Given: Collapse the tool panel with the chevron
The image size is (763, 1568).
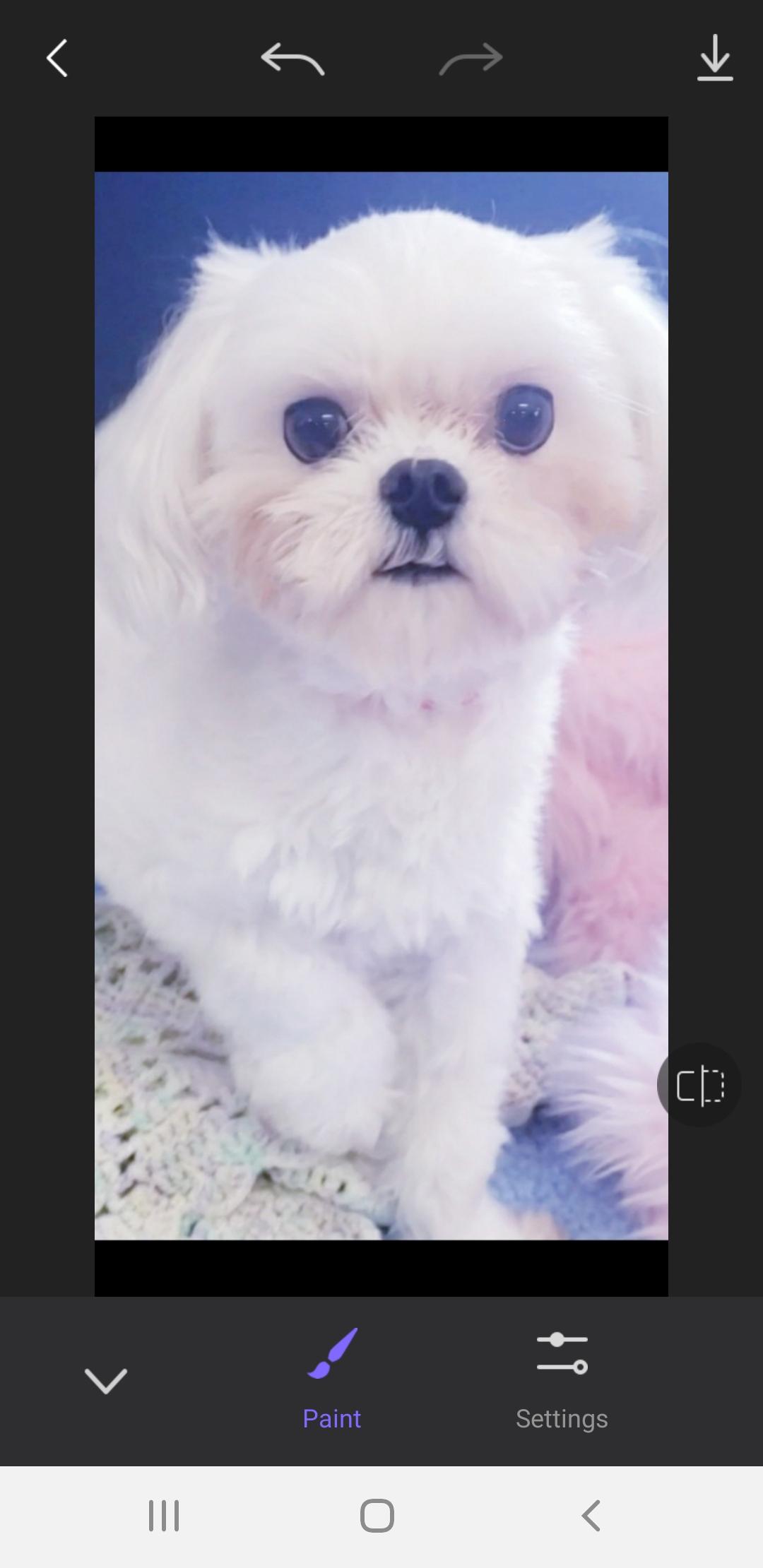Looking at the screenshot, I should coord(106,1380).
